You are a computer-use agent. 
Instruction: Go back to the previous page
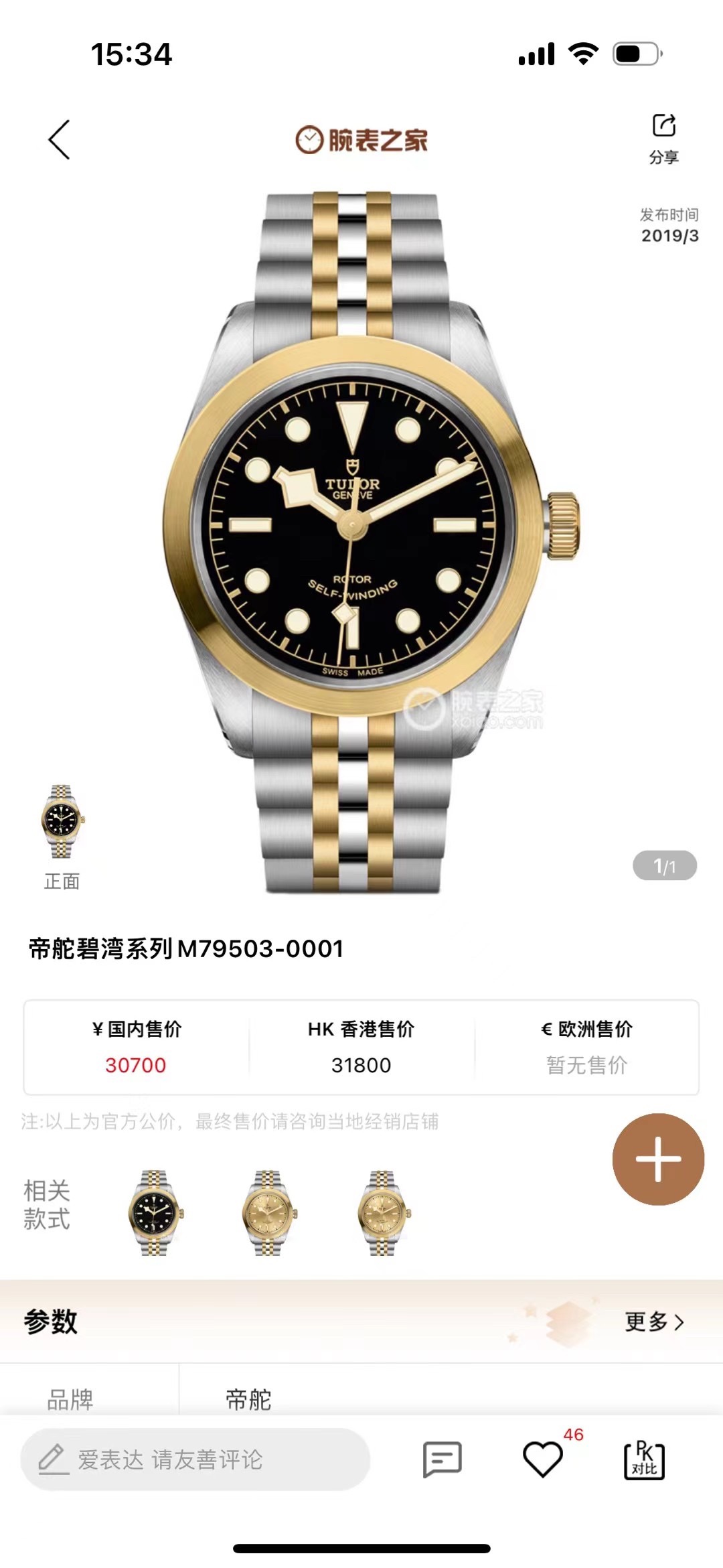(59, 140)
